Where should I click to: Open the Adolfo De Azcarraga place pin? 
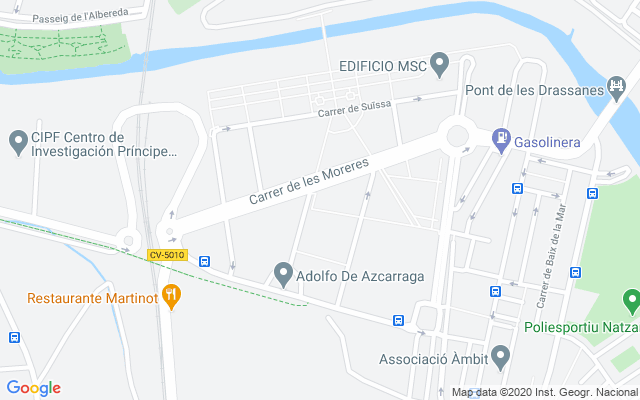(283, 273)
